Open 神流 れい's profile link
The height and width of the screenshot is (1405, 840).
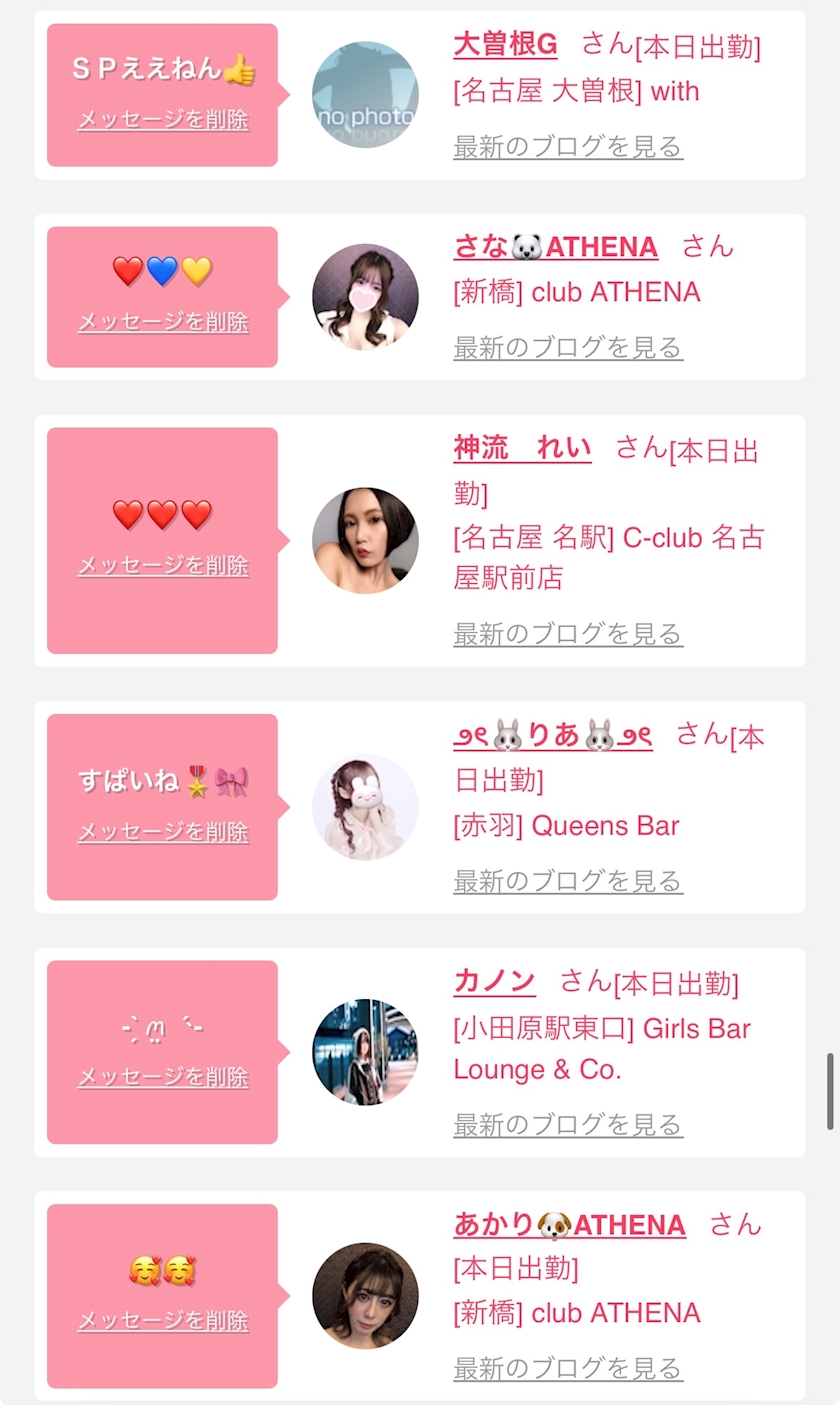pos(522,448)
